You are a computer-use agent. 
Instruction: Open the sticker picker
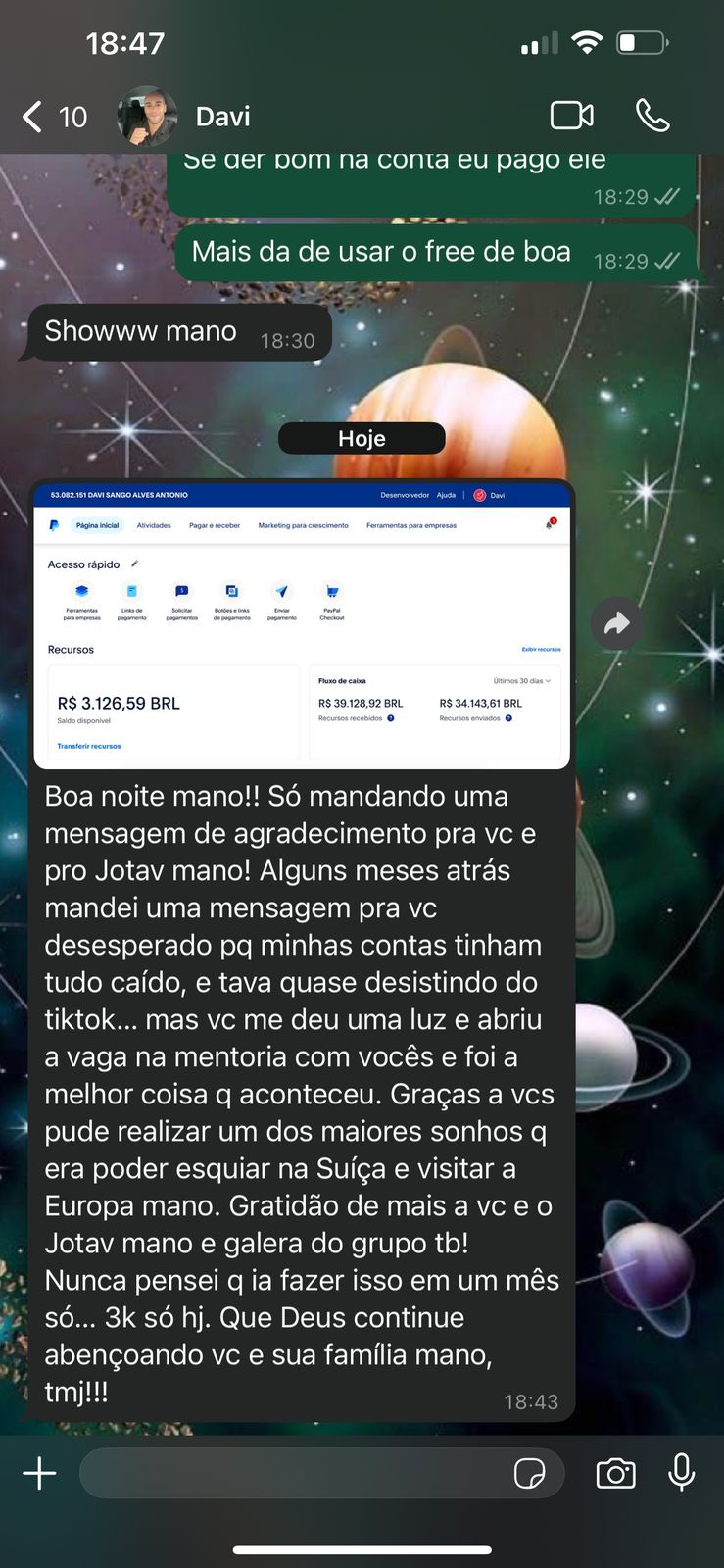click(530, 1473)
